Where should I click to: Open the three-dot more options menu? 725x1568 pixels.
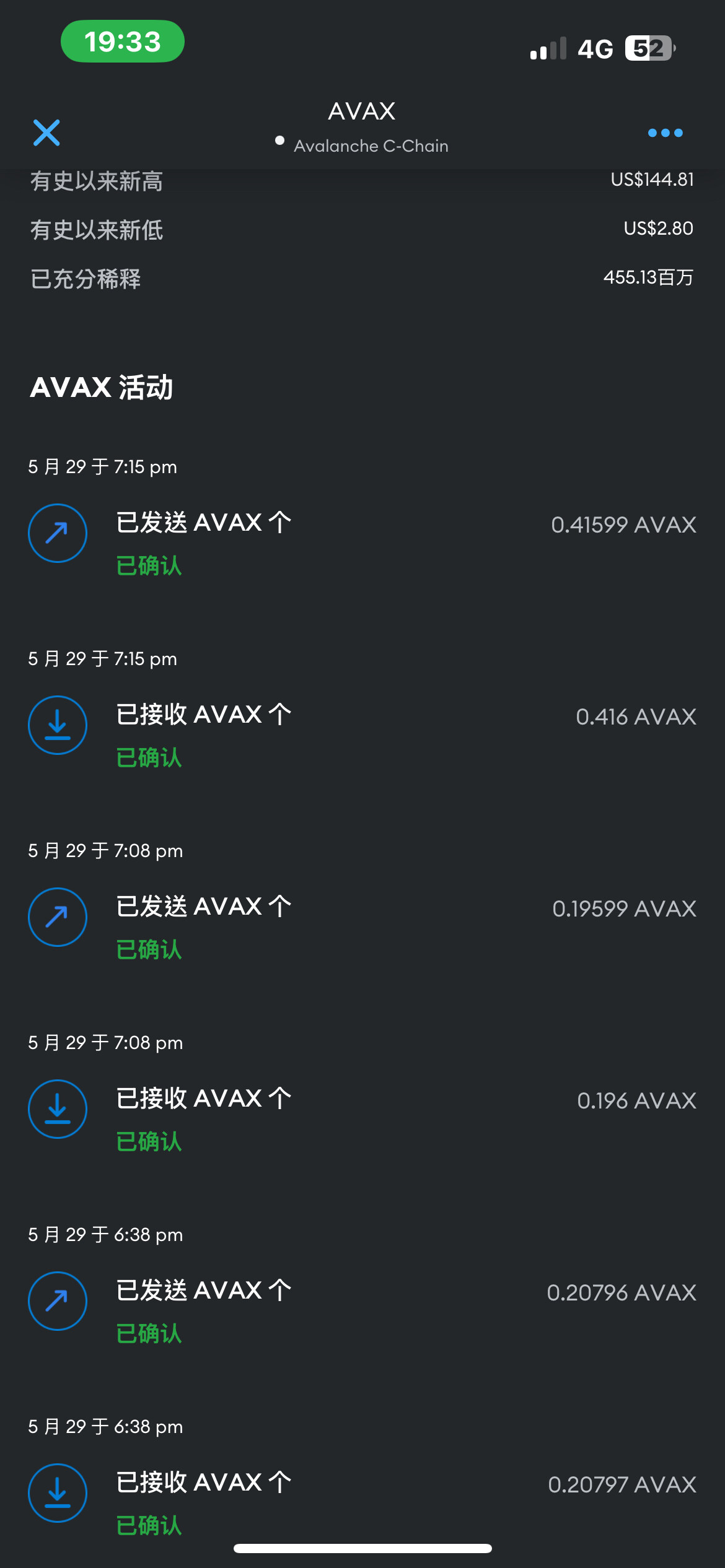[665, 132]
